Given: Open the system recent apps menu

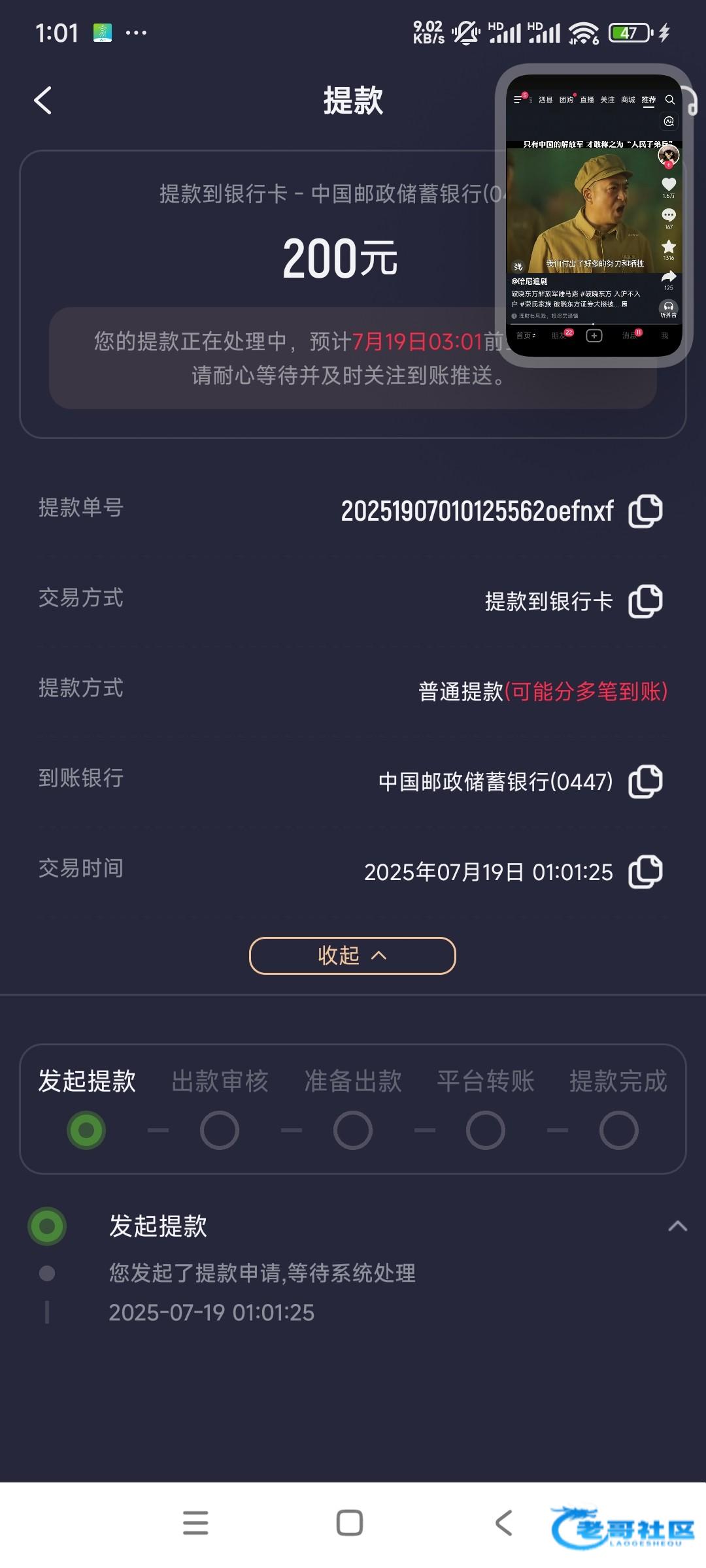Looking at the screenshot, I should pos(195,1522).
